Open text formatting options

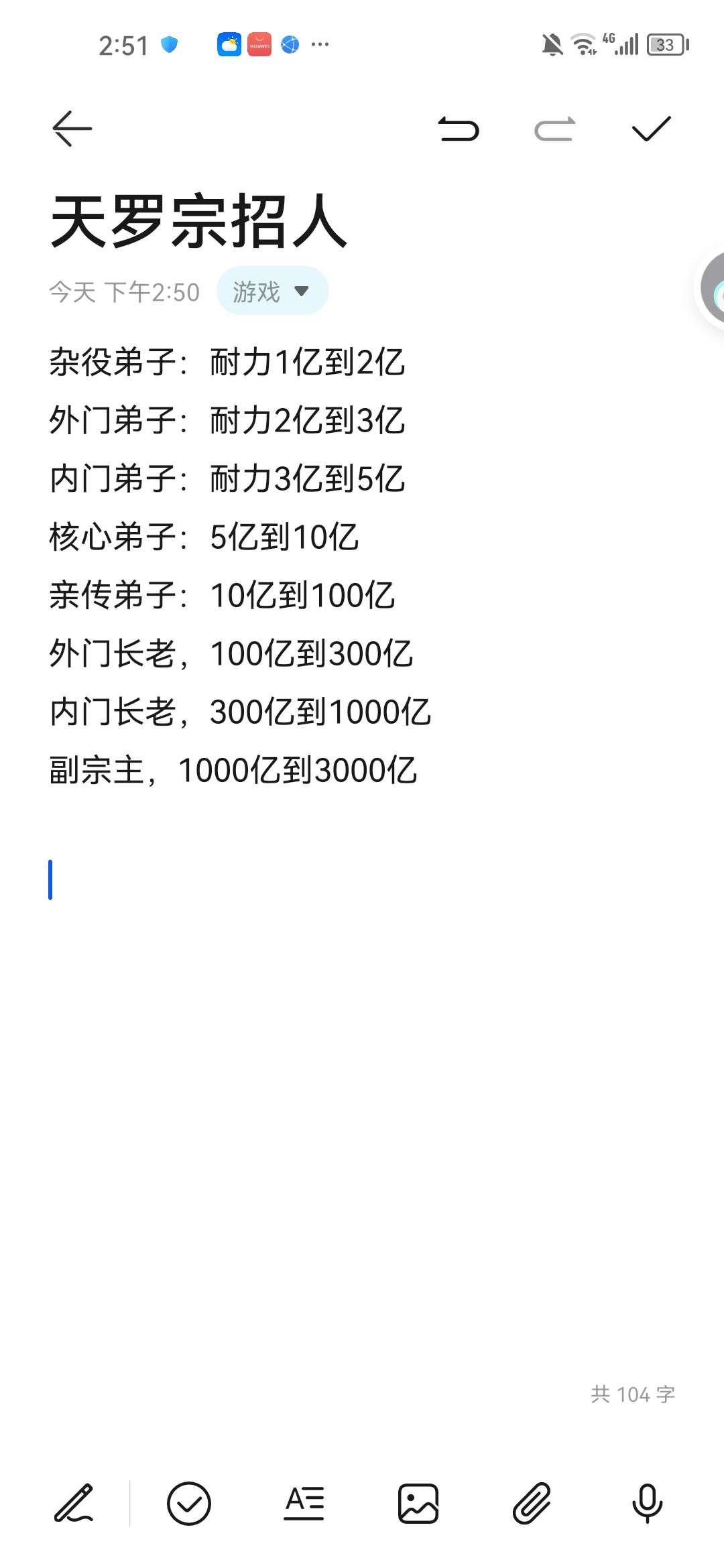pos(304,1504)
